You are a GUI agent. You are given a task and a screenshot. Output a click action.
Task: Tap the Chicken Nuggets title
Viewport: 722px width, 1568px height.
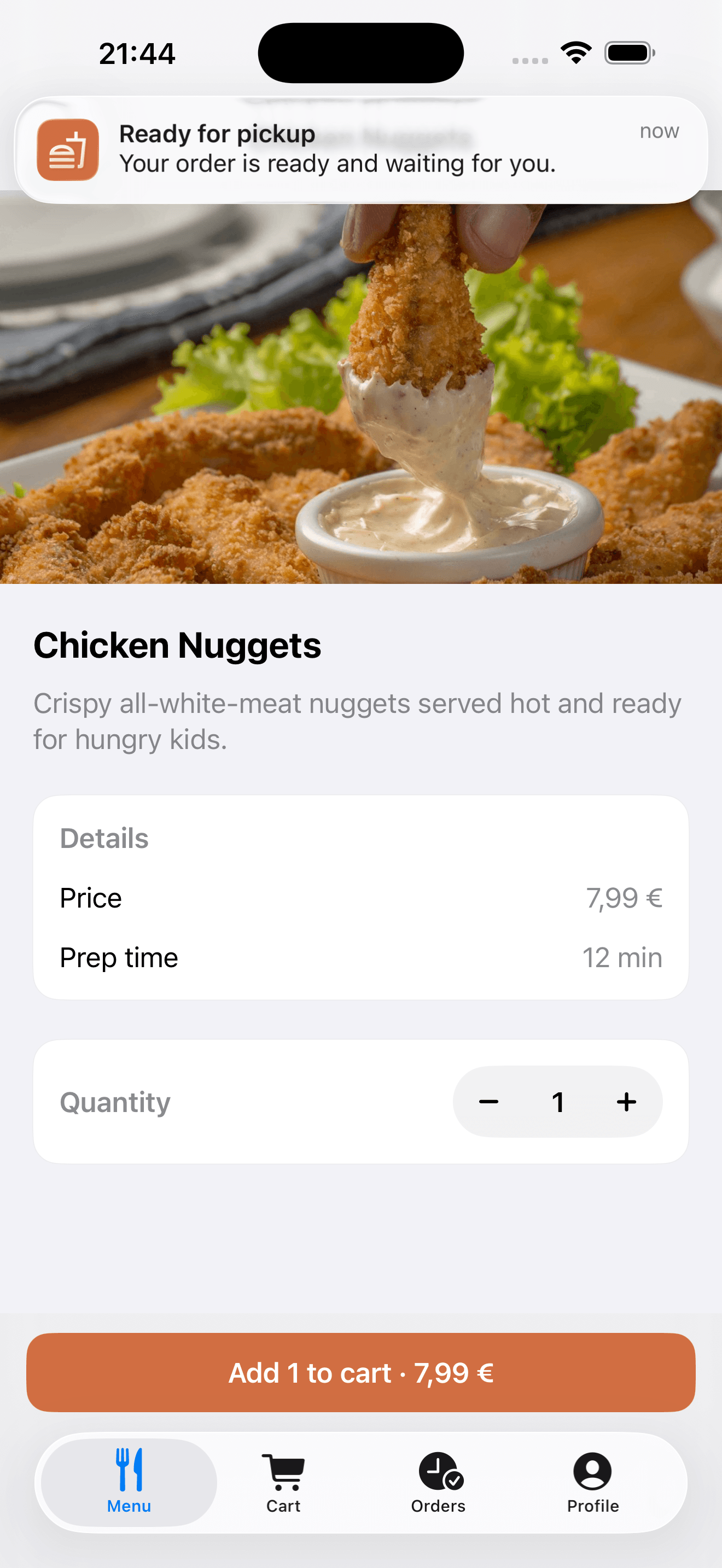[x=178, y=645]
